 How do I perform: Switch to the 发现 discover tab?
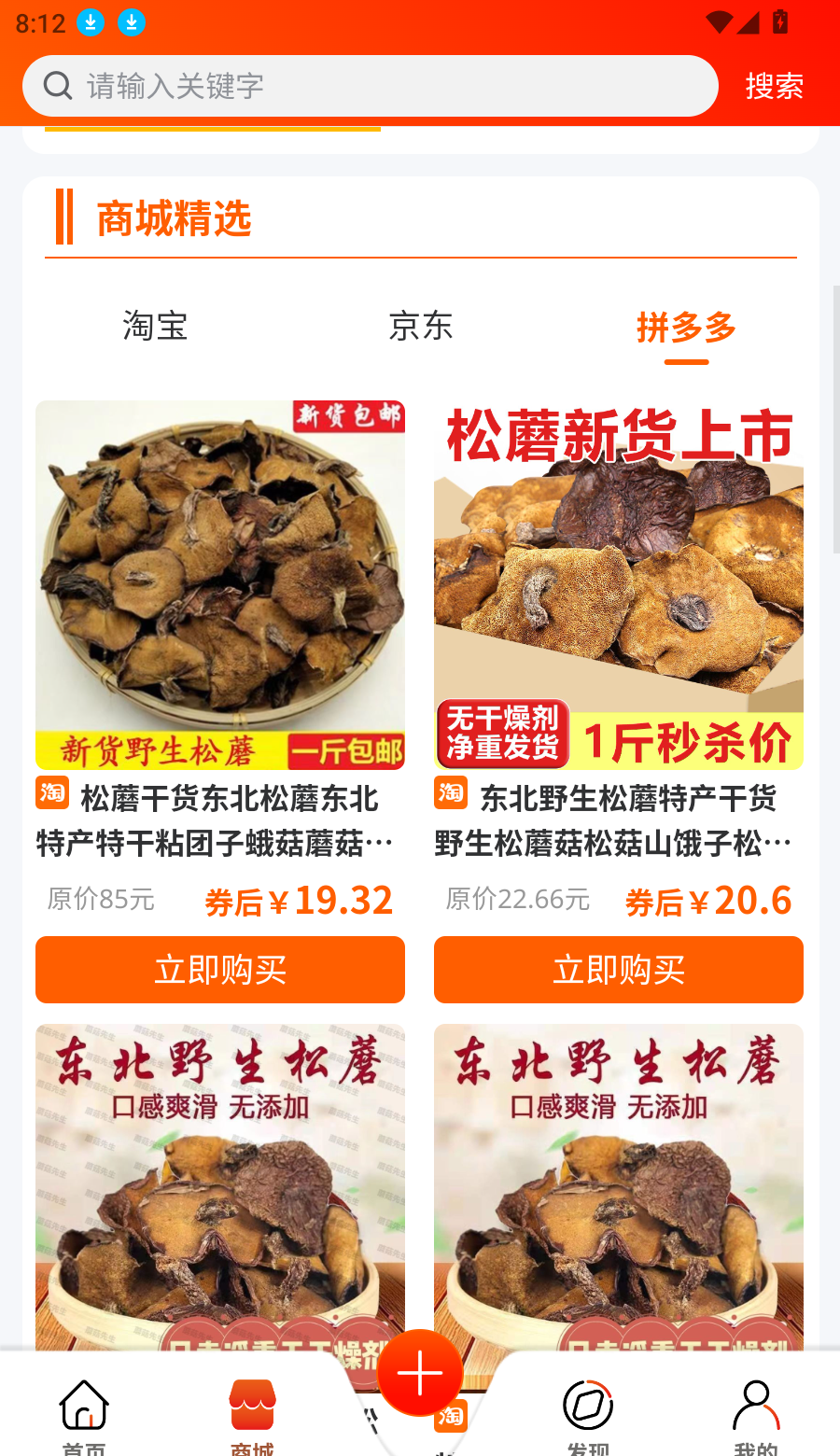coord(588,1412)
